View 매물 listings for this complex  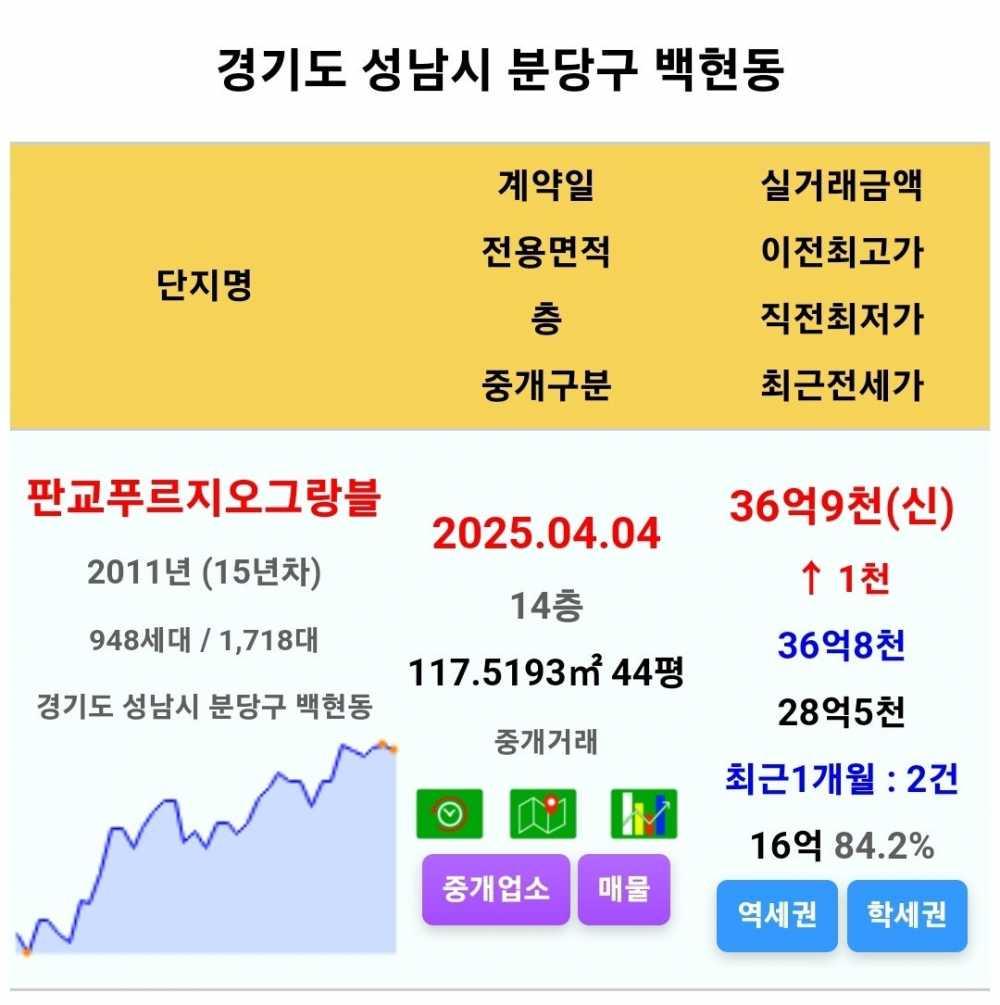point(624,889)
